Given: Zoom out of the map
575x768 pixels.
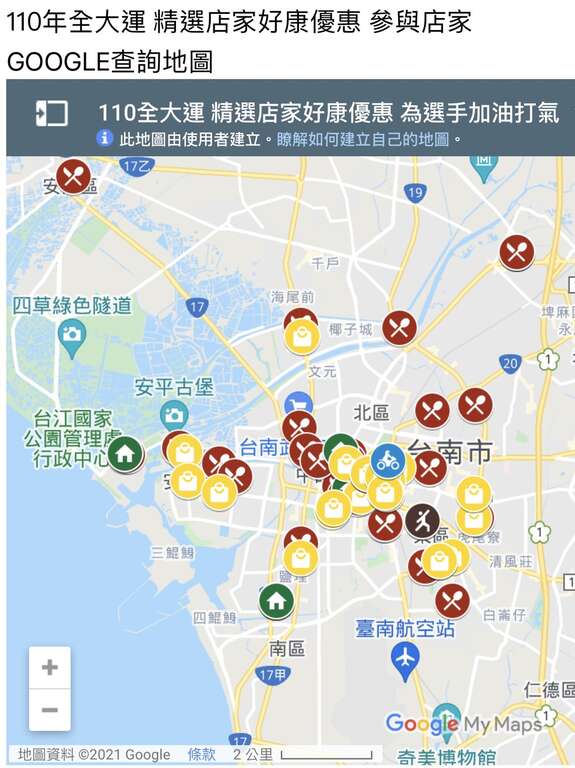Looking at the screenshot, I should [x=49, y=710].
